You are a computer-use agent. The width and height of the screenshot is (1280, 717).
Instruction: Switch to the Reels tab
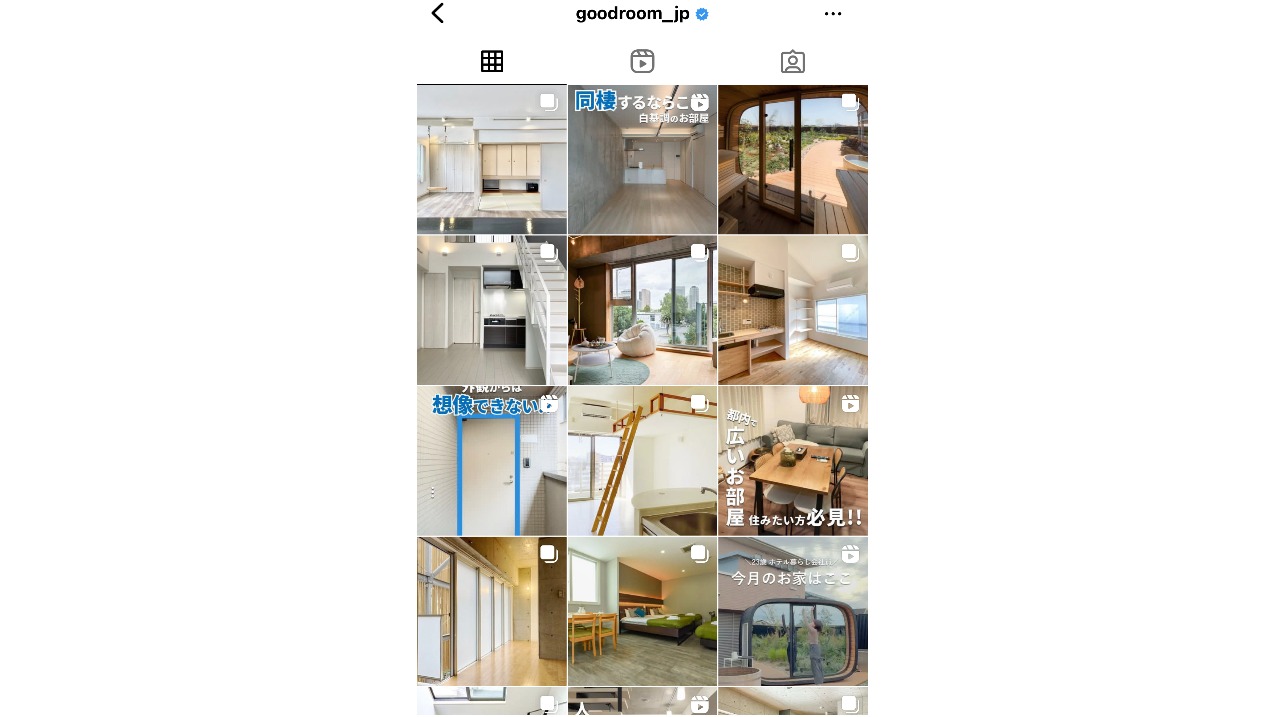coord(642,62)
